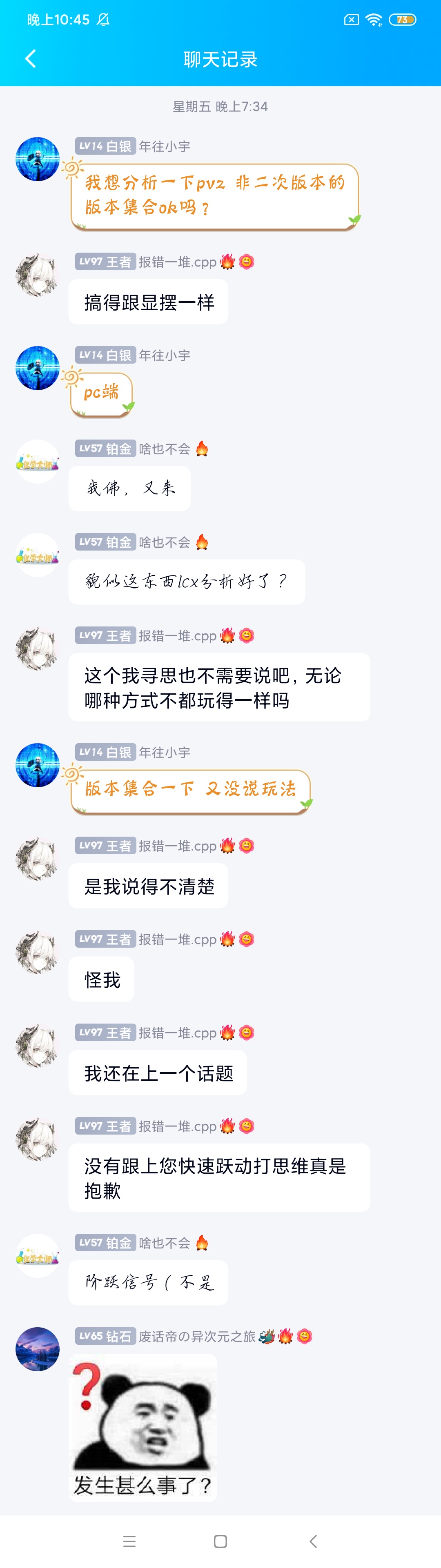Open recent apps from navigation bar
The width and height of the screenshot is (441, 1568).
point(129,1541)
